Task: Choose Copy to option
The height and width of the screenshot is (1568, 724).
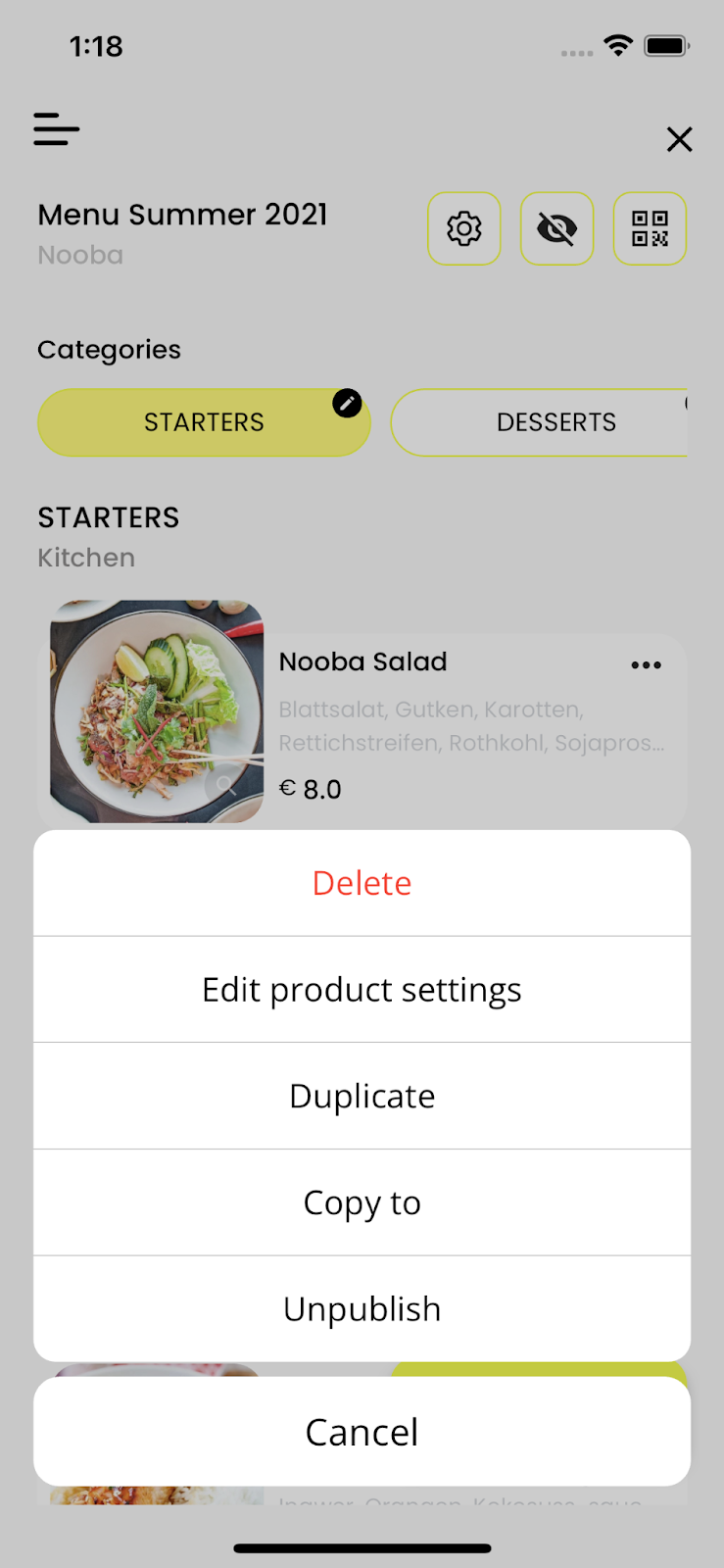Action: point(362,1202)
